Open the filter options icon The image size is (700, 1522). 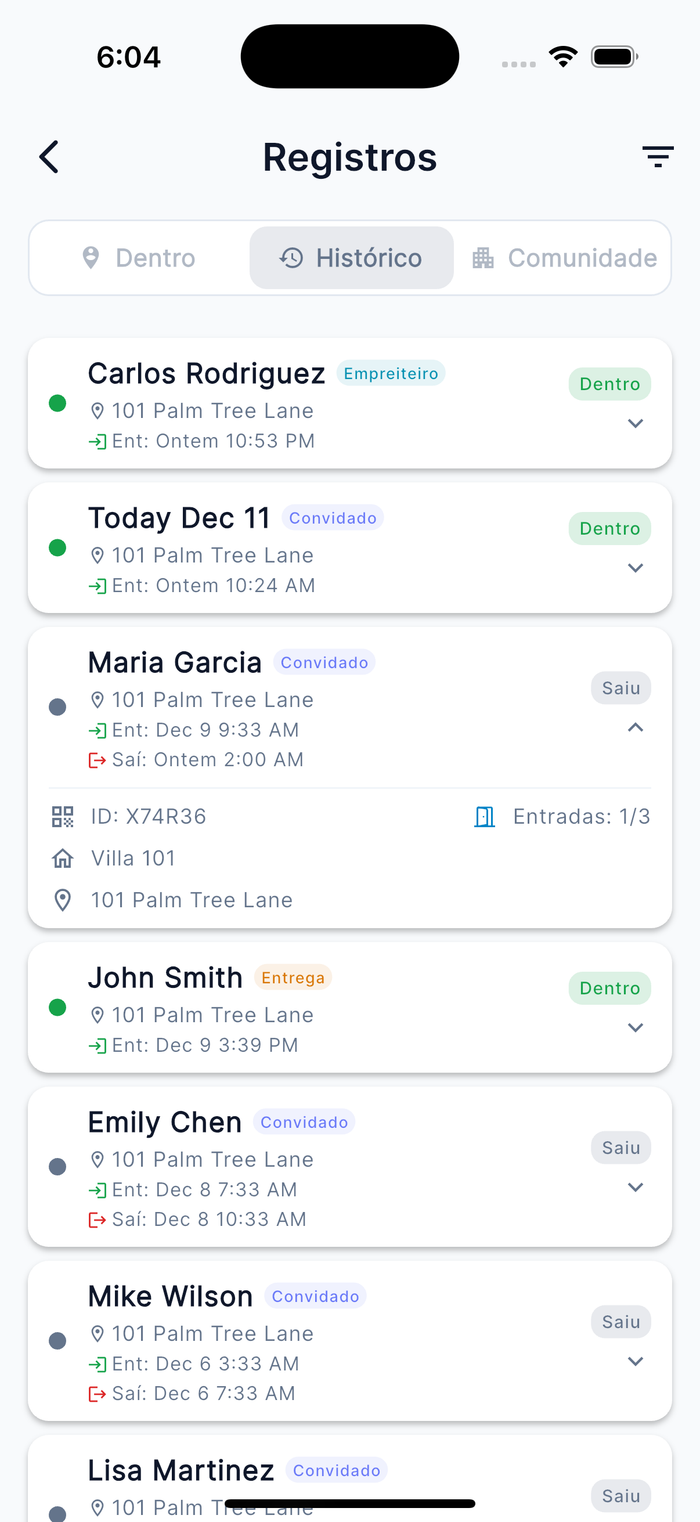(657, 157)
